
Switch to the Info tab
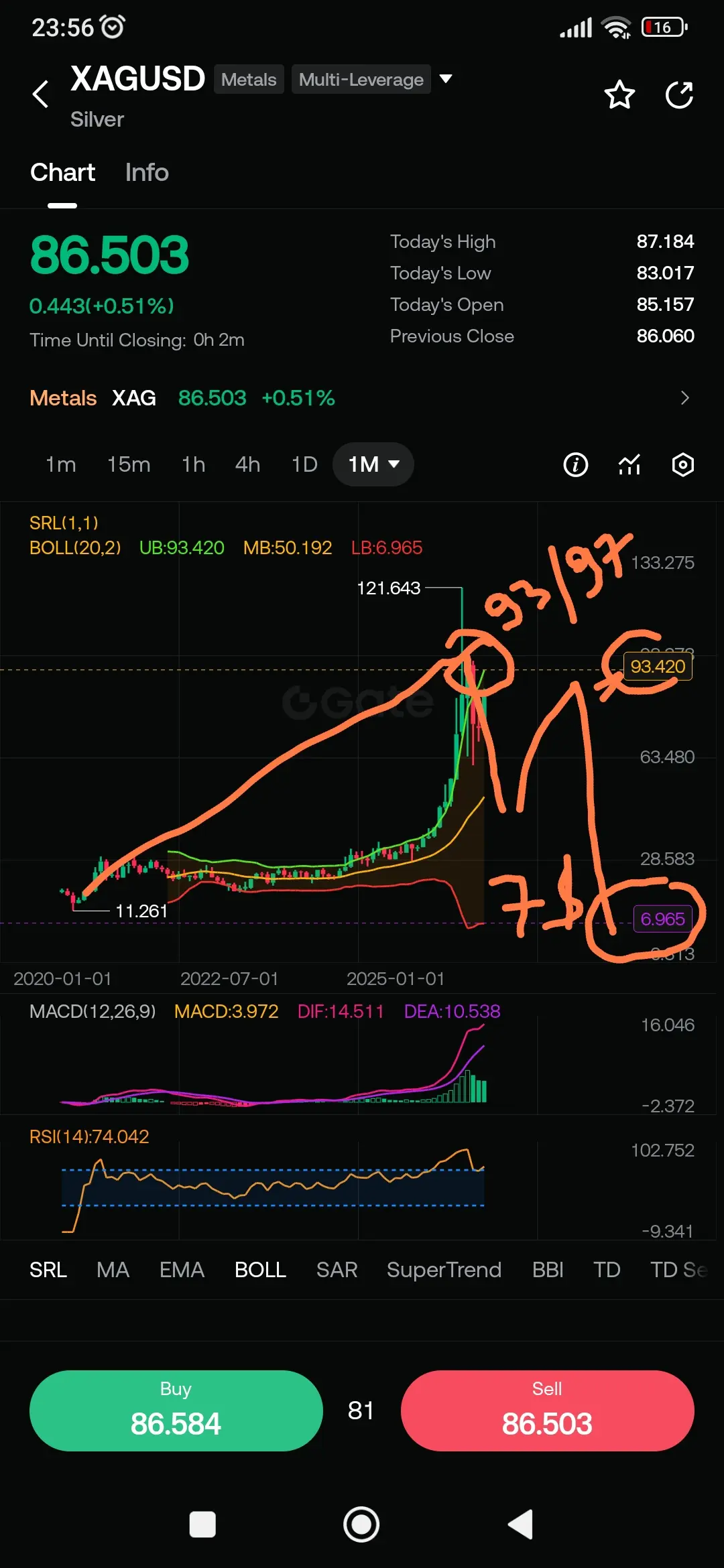(147, 172)
